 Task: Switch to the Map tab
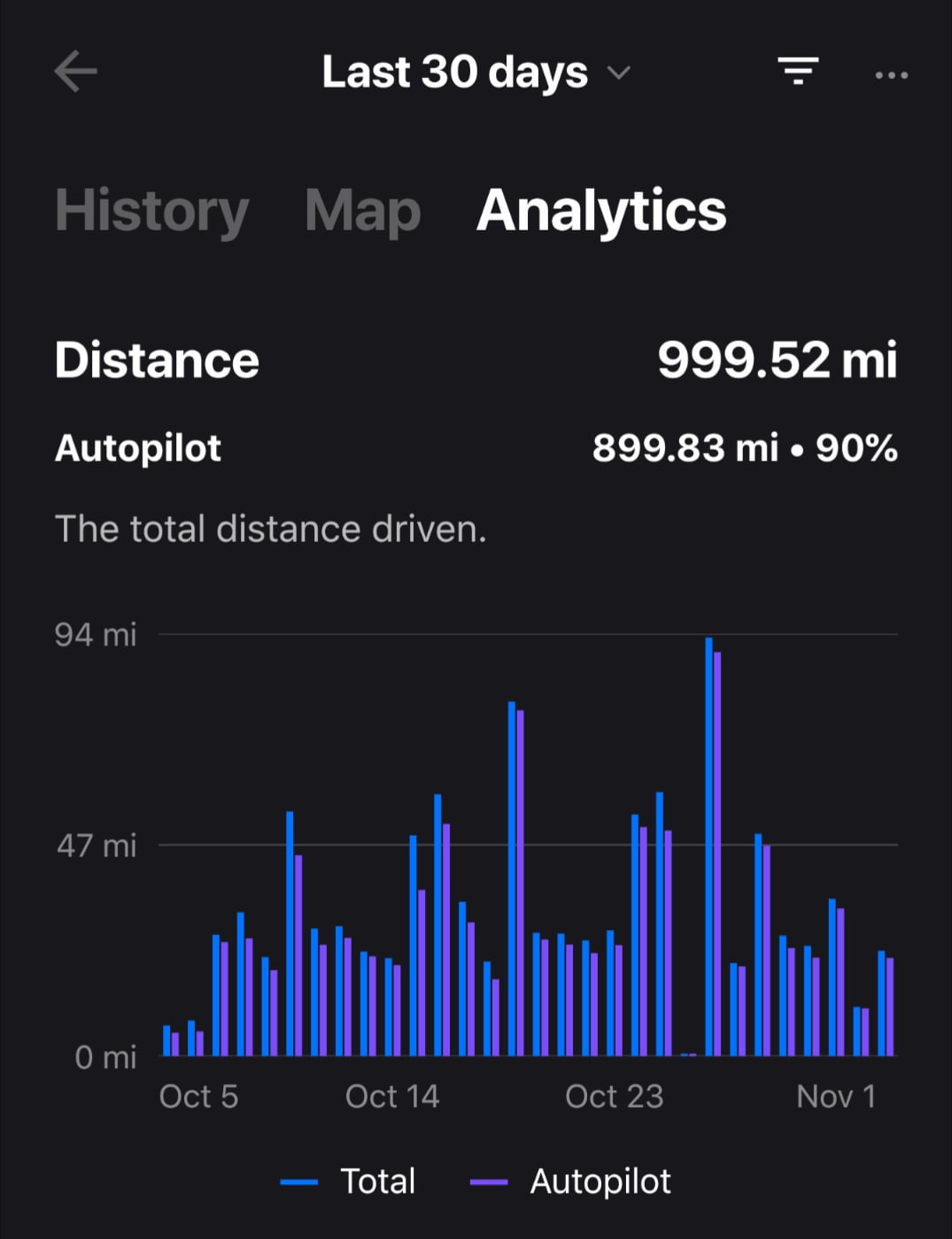point(362,211)
